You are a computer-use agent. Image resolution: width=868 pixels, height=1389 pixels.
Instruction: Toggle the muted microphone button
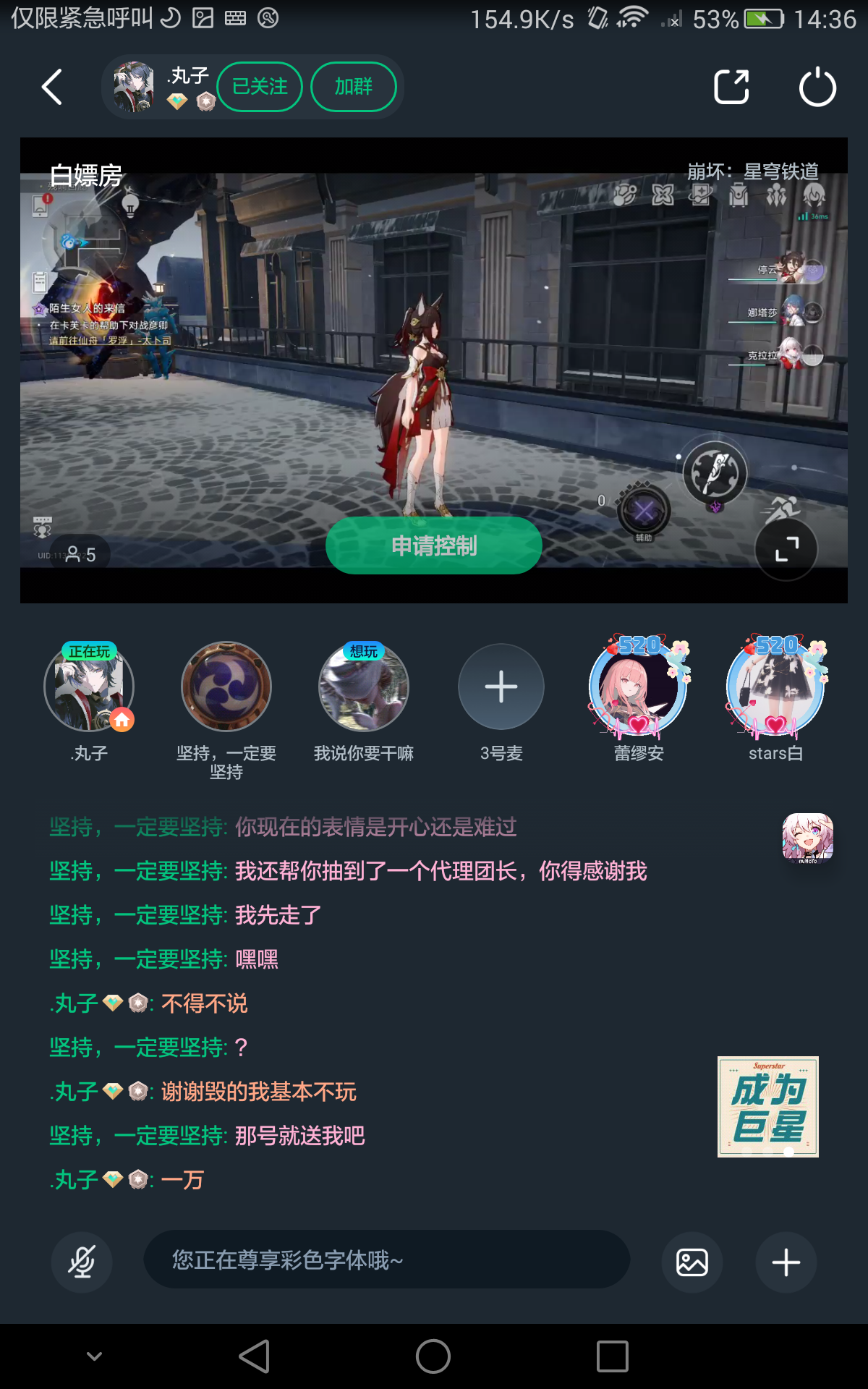tap(82, 1262)
